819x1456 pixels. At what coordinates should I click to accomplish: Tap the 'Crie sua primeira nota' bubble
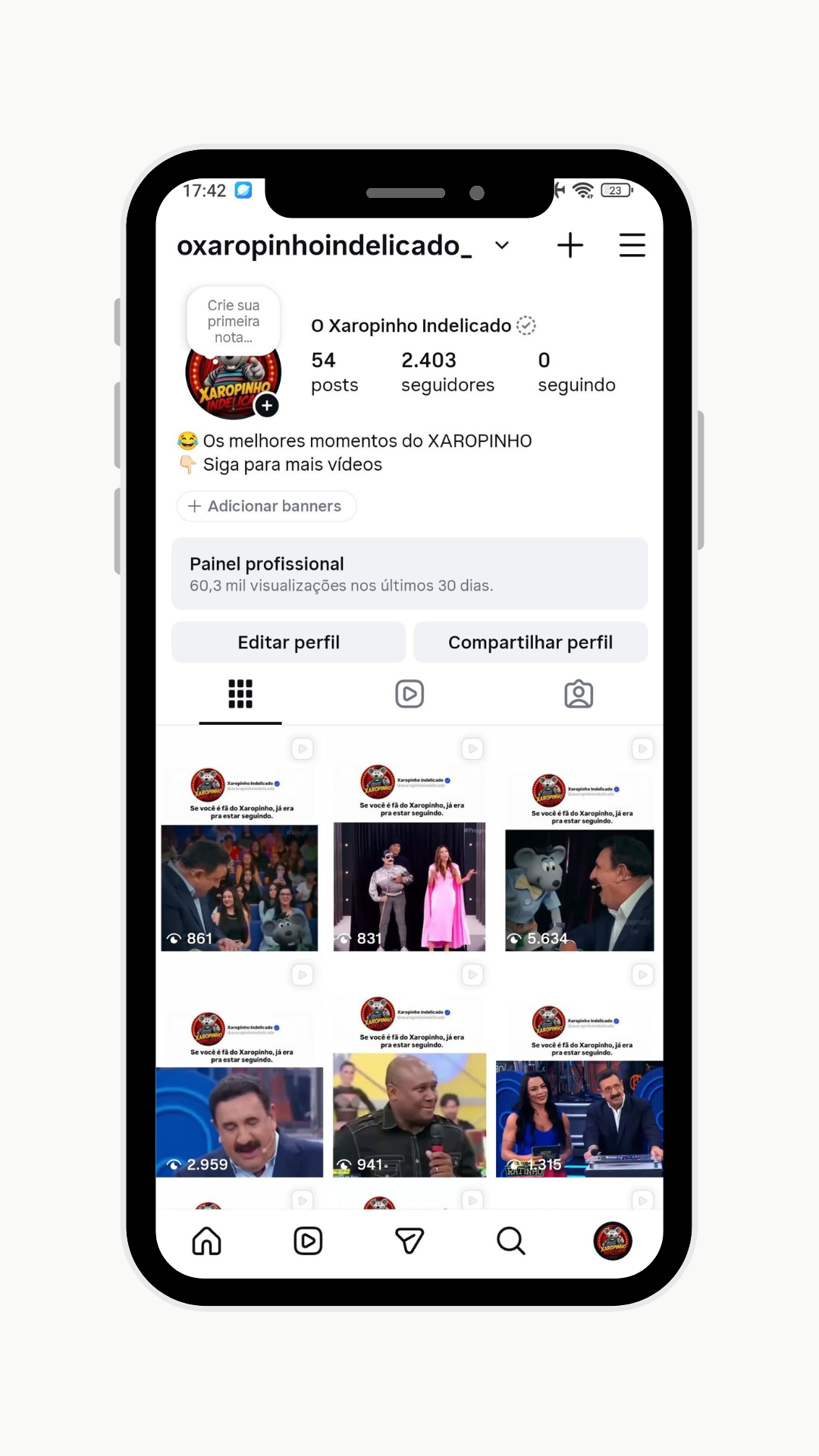(x=234, y=321)
